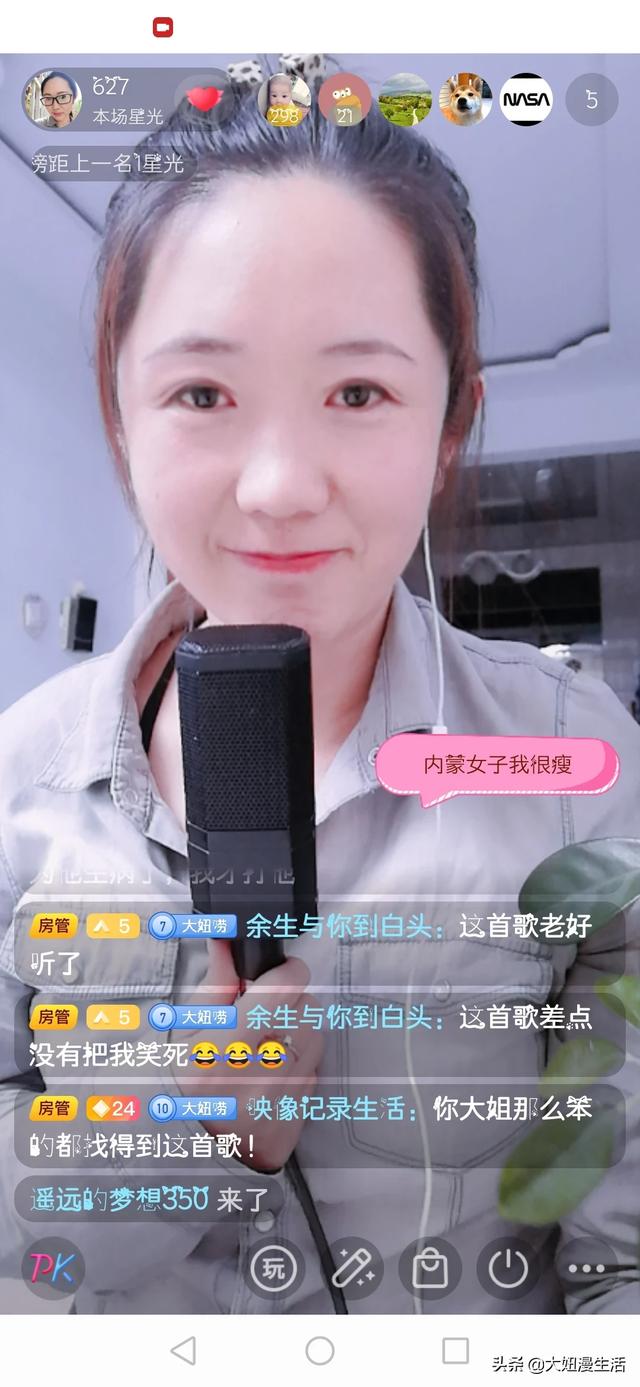Show the viewer count list labeled 5
The width and height of the screenshot is (640, 1387).
click(x=592, y=99)
